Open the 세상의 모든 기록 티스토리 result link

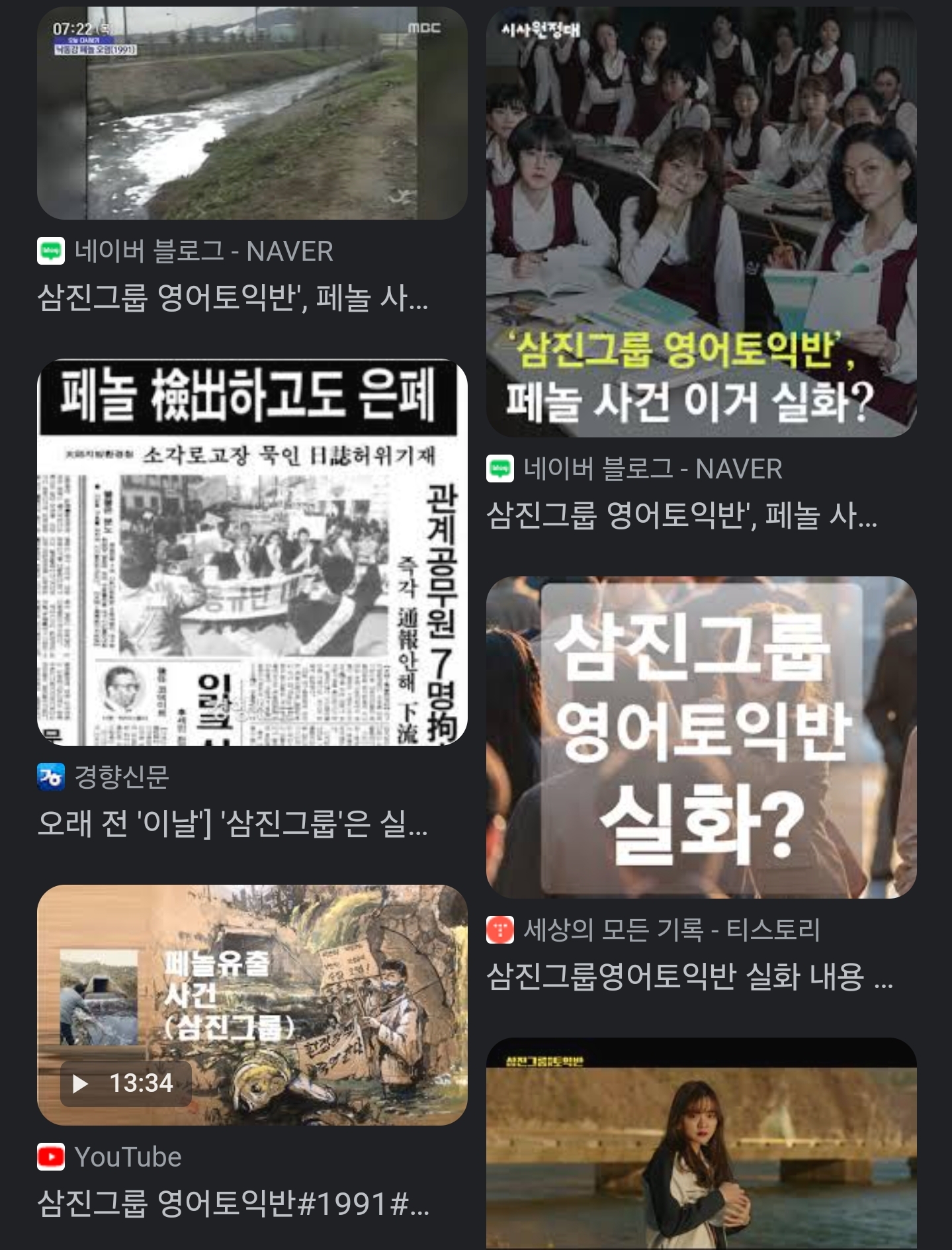689,976
